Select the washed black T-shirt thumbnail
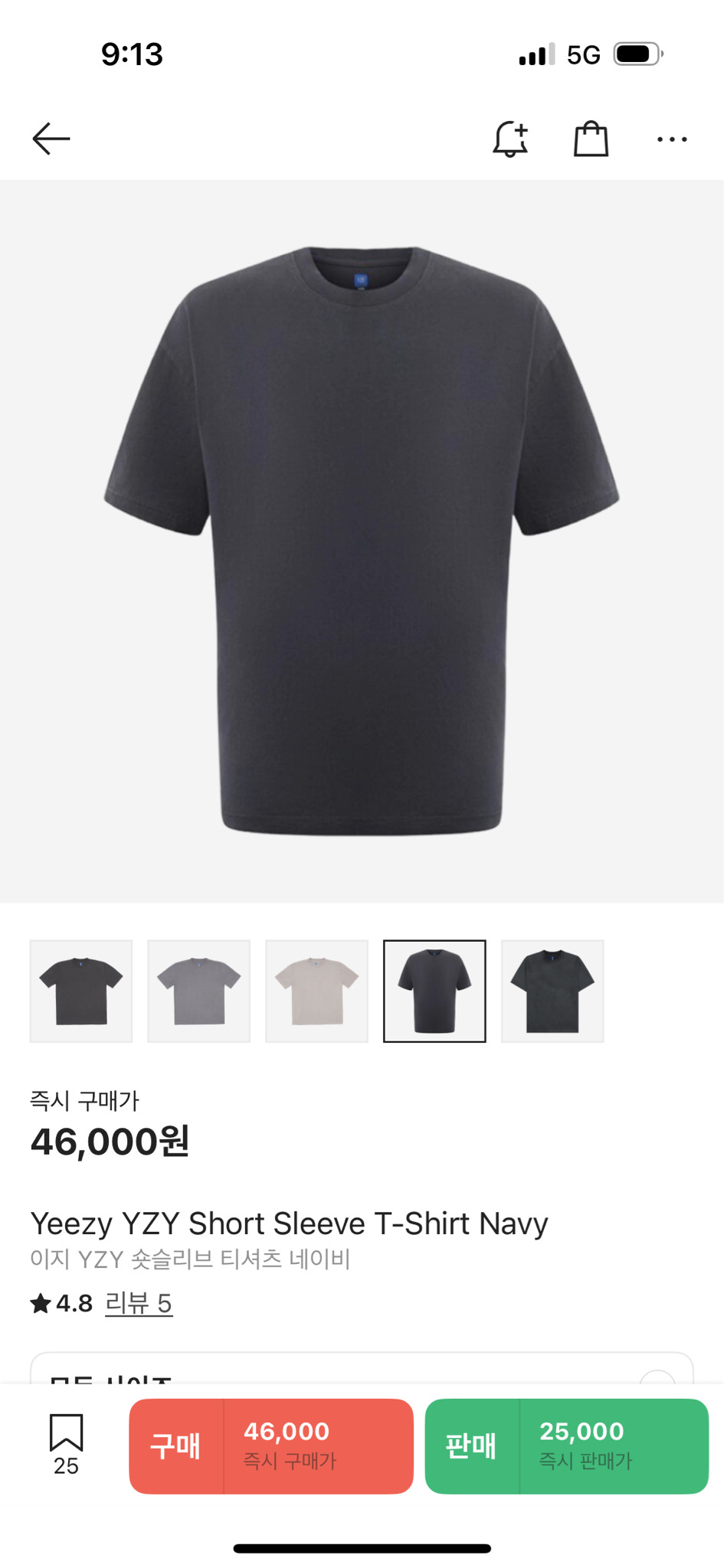This screenshot has height=1568, width=724. click(x=552, y=991)
